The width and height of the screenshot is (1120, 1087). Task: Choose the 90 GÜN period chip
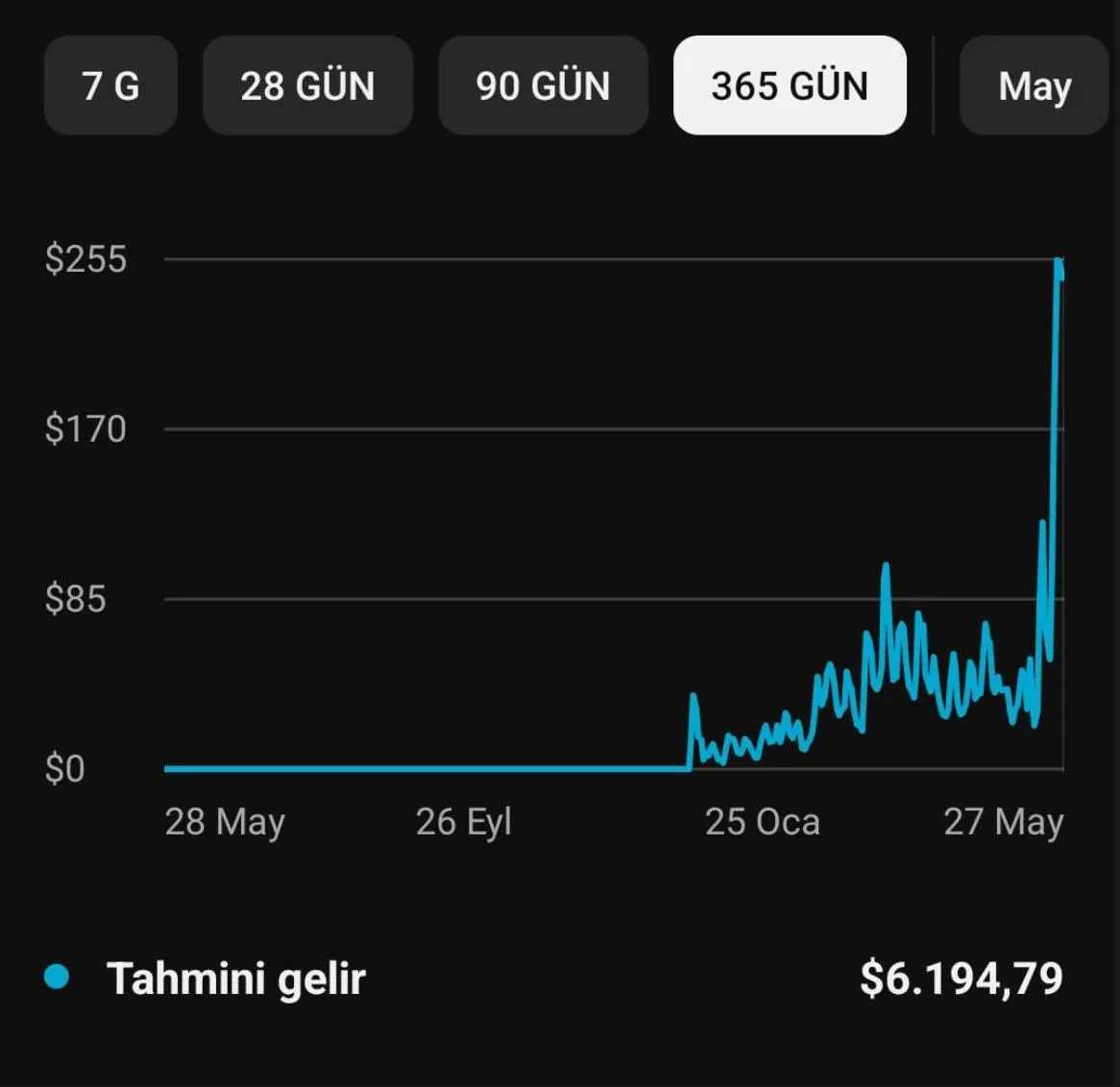pyautogui.click(x=543, y=86)
